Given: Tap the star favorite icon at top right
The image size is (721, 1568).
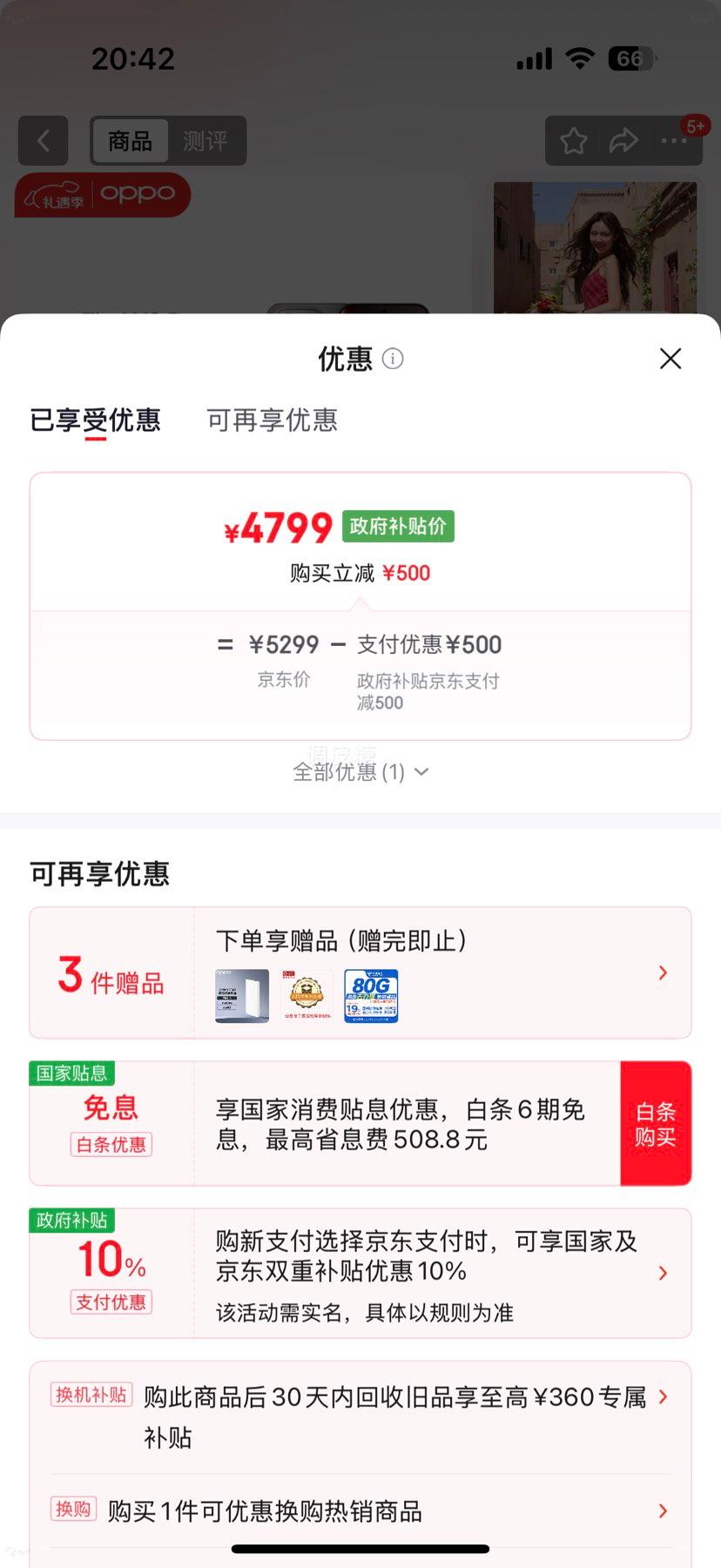Looking at the screenshot, I should [x=572, y=140].
